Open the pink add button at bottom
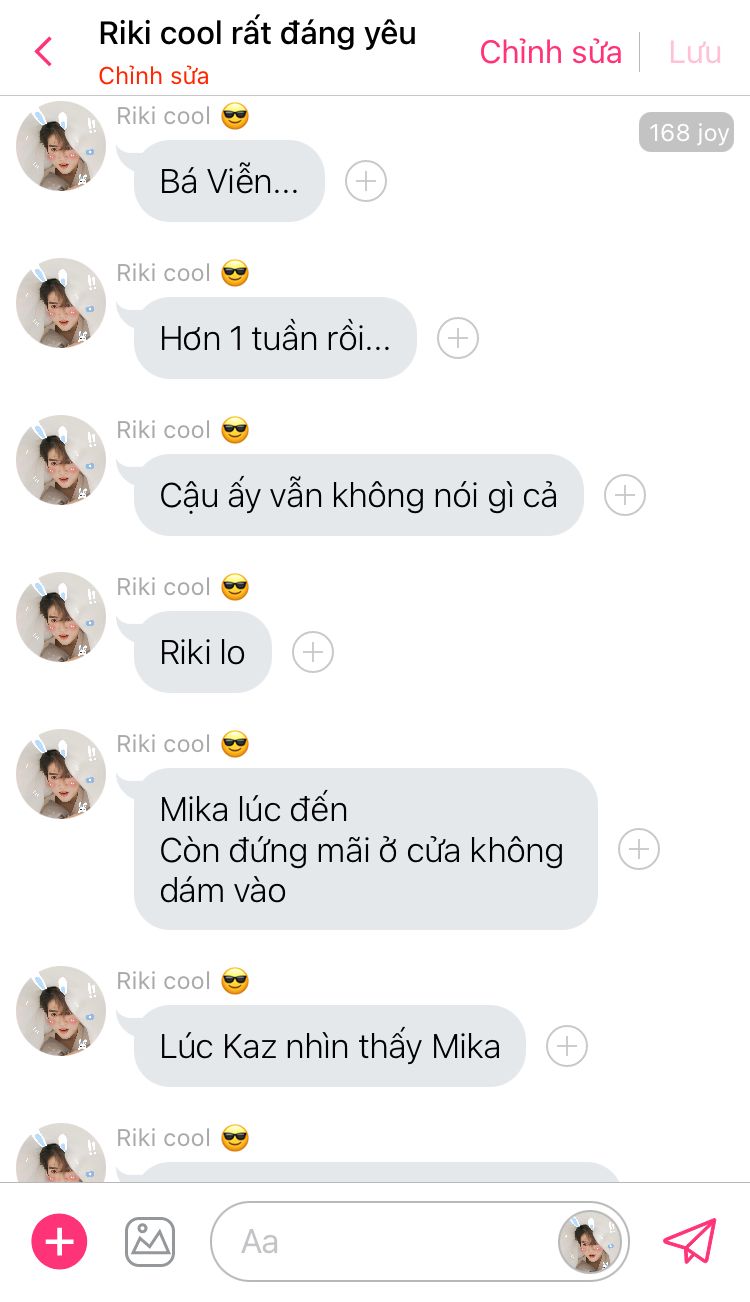 click(x=60, y=1242)
